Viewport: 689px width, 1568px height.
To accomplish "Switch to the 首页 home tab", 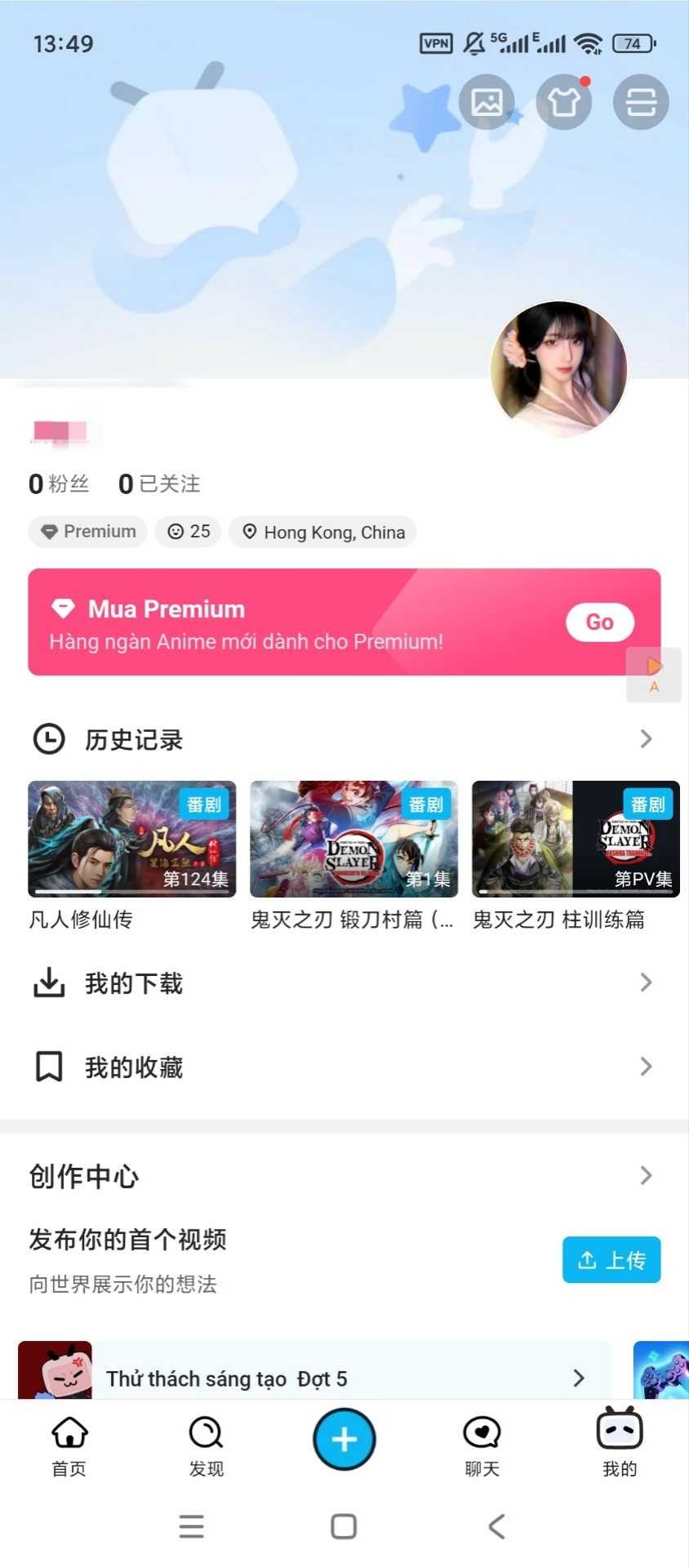I will tap(69, 1445).
